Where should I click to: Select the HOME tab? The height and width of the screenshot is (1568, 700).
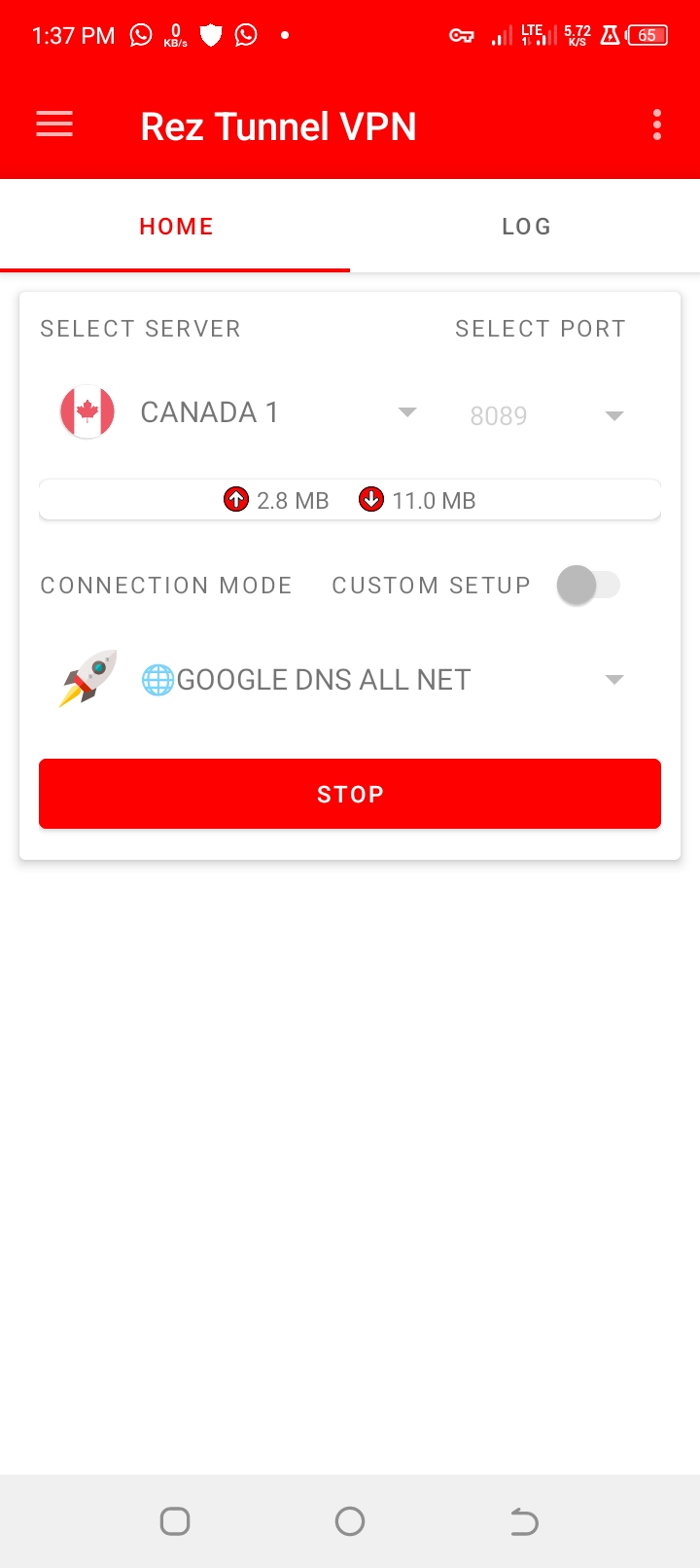click(x=176, y=227)
